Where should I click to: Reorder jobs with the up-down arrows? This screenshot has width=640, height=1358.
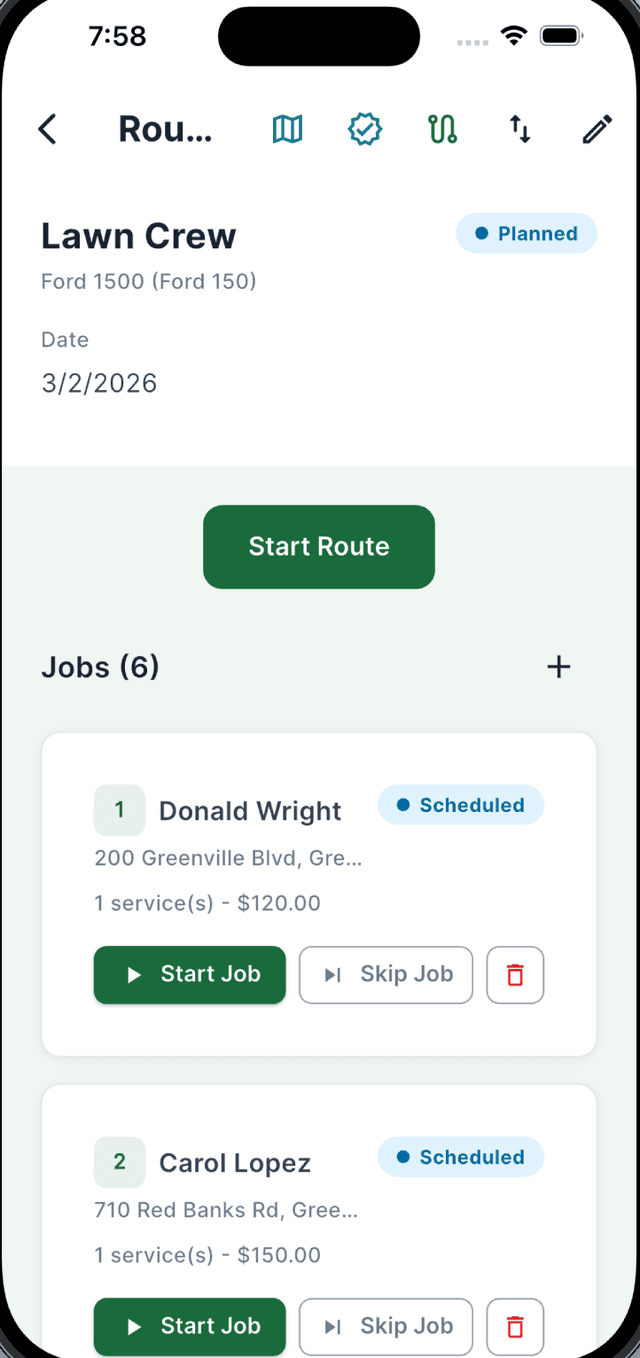click(520, 129)
